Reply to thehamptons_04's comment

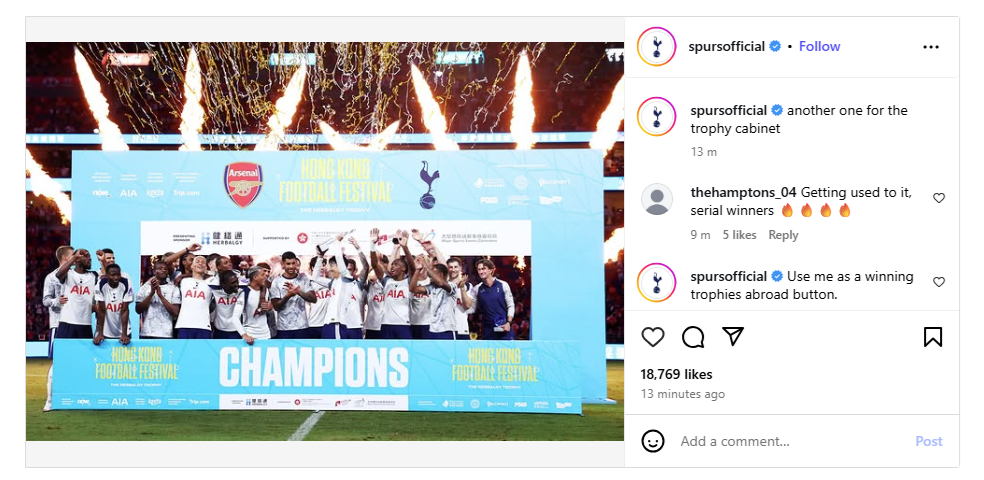(x=783, y=235)
